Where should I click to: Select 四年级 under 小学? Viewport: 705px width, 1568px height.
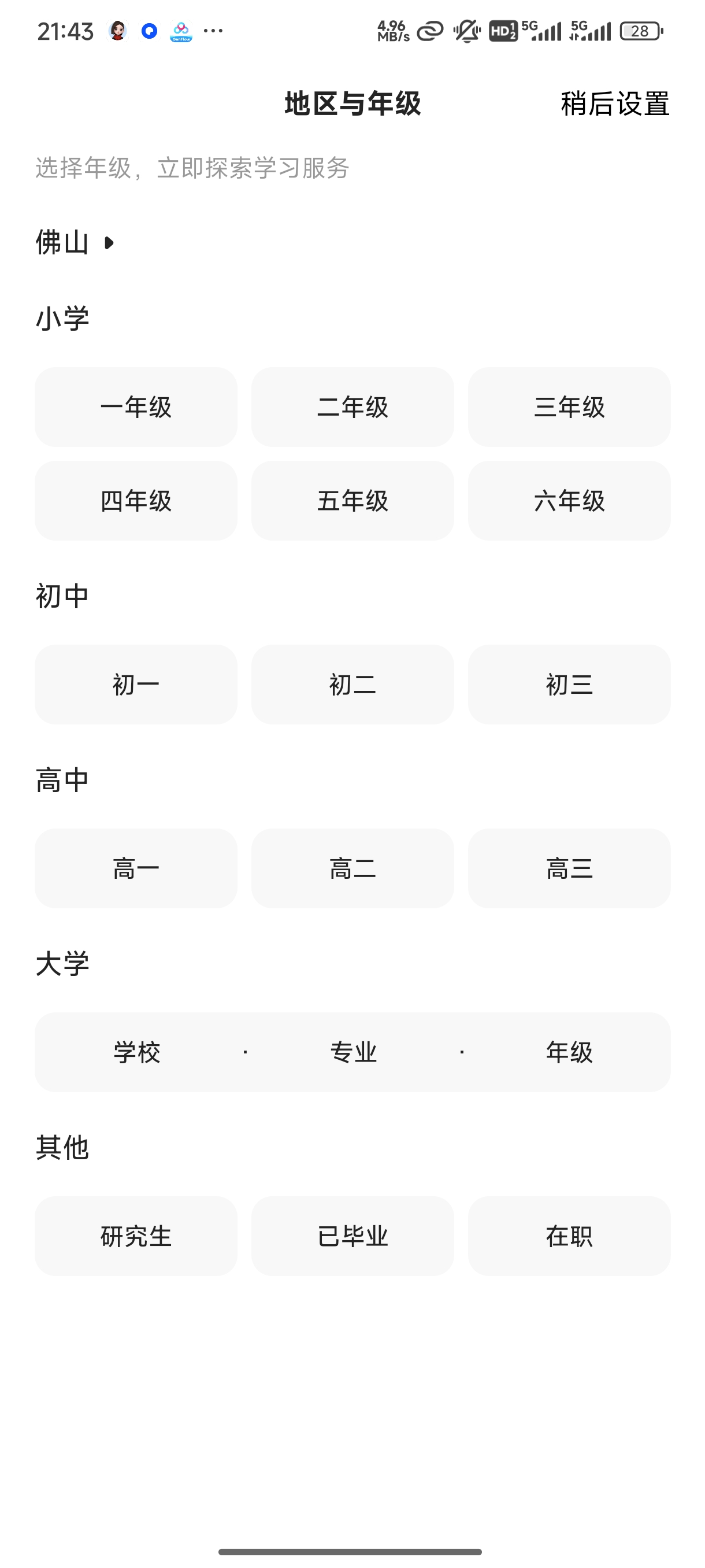(x=136, y=501)
